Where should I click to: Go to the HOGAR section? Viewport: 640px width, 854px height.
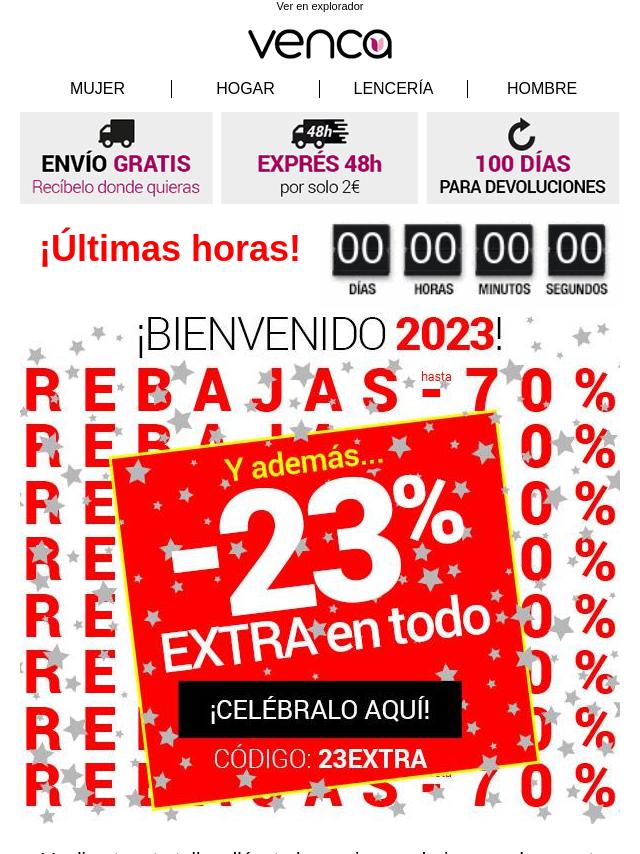point(245,89)
